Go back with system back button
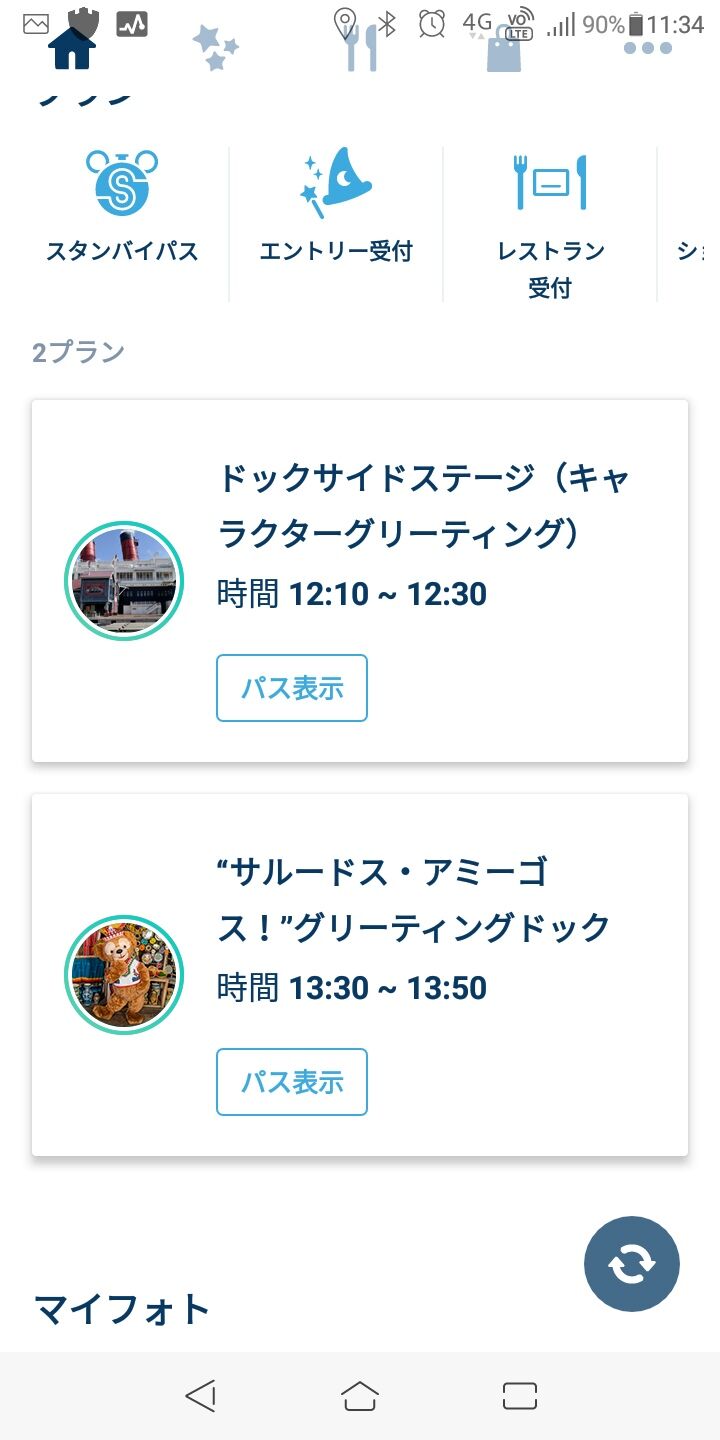The width and height of the screenshot is (720, 1440). pyautogui.click(x=201, y=1396)
